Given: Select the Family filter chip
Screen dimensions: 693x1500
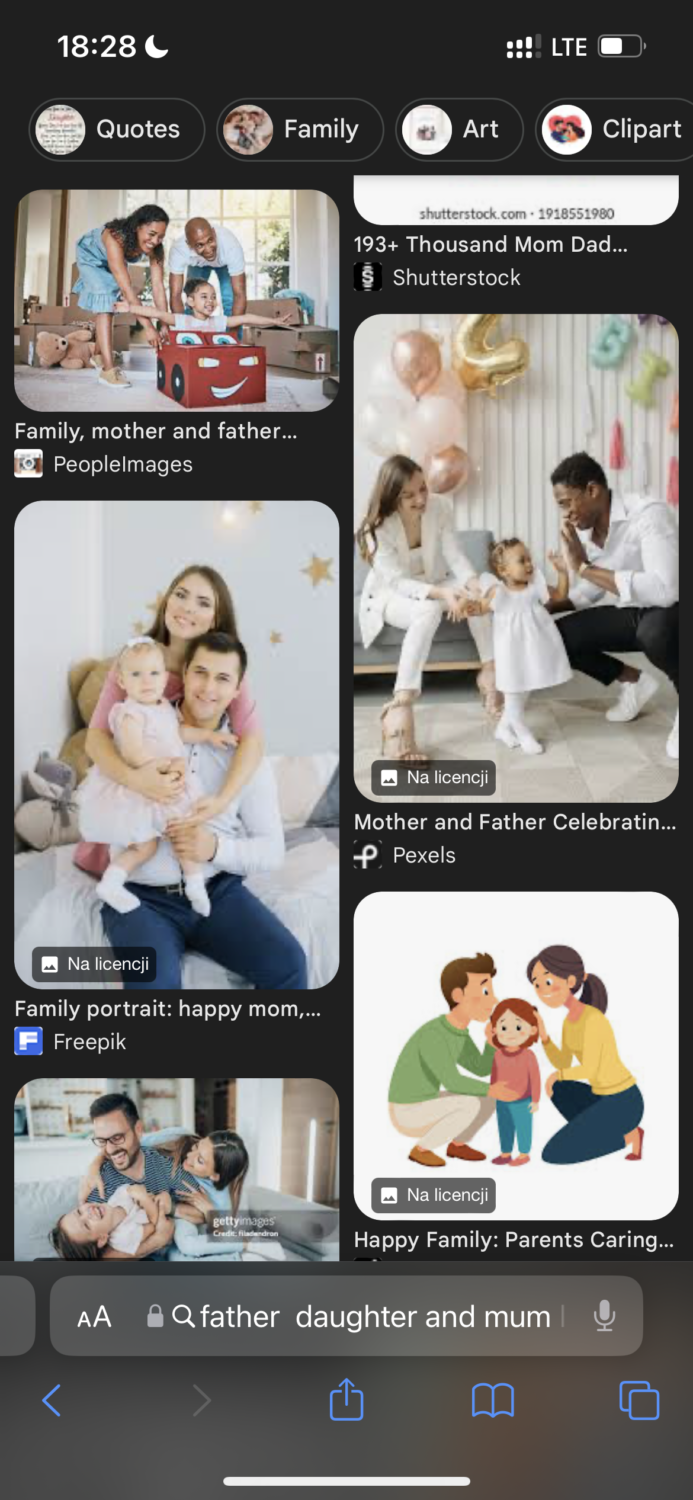Looking at the screenshot, I should pos(300,130).
